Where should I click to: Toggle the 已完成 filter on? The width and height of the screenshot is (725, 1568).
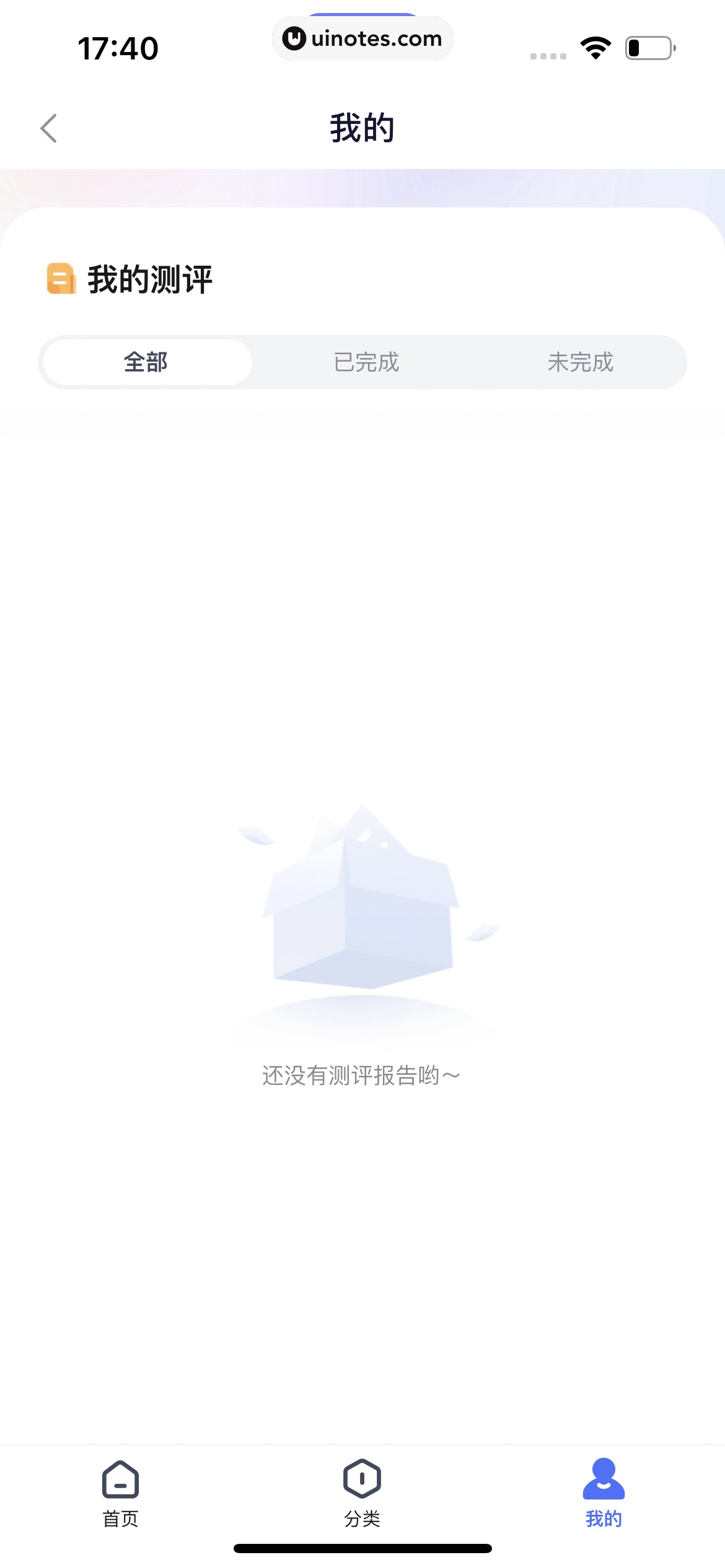(x=362, y=362)
